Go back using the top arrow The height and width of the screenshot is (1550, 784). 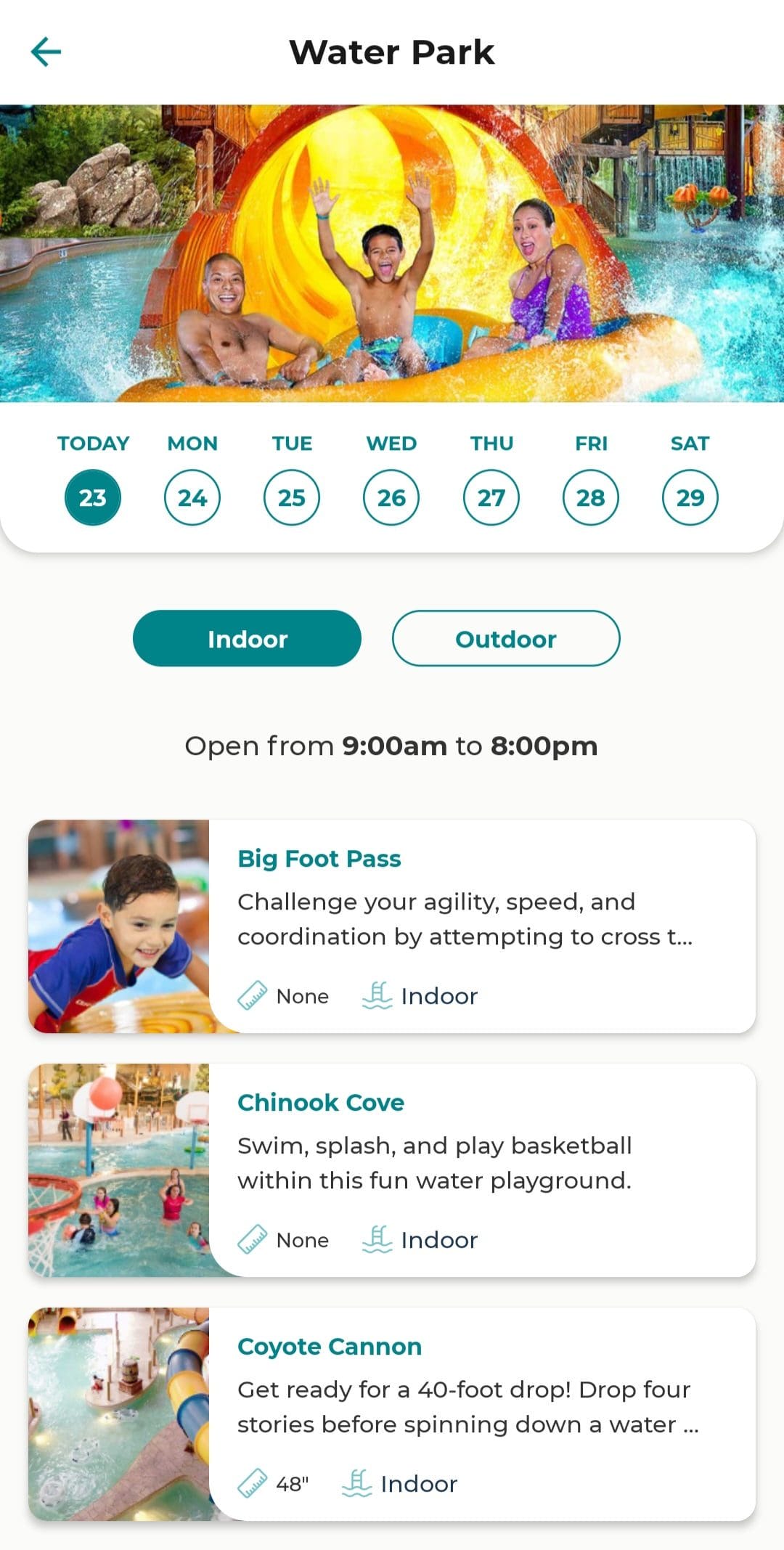46,52
